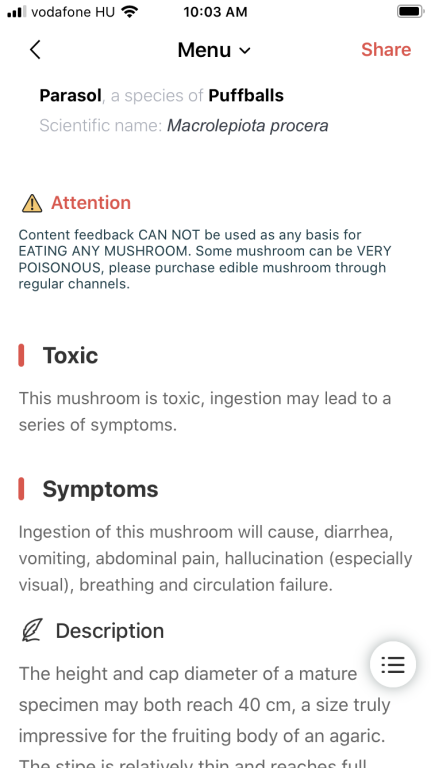
Task: Go back with the top-left arrow
Action: click(x=35, y=50)
